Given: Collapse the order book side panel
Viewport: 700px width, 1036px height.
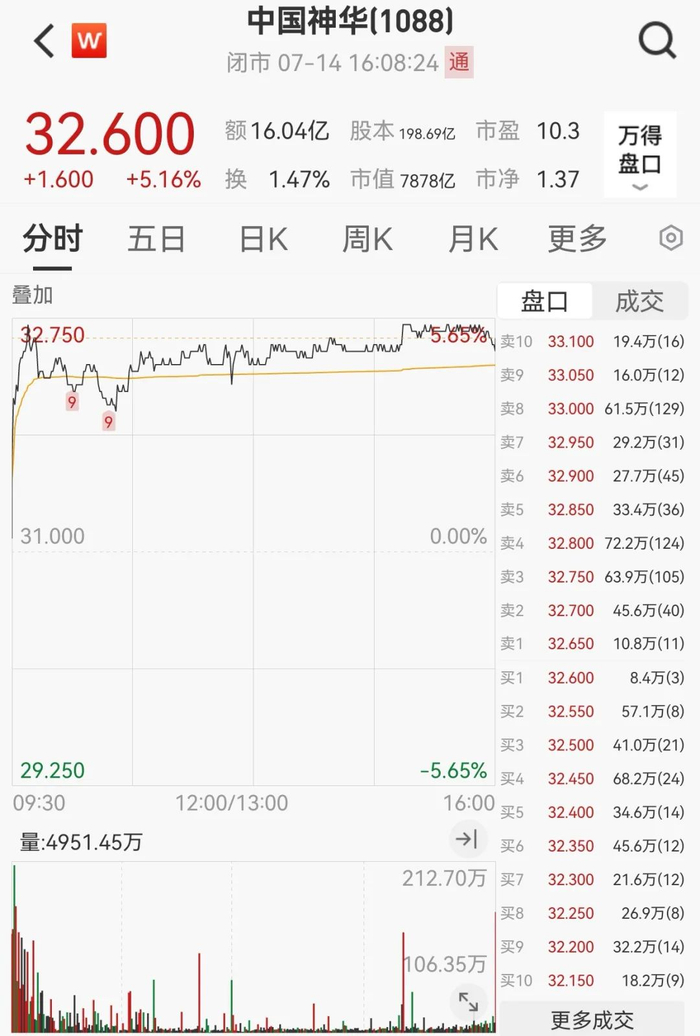Looking at the screenshot, I should click(x=467, y=840).
